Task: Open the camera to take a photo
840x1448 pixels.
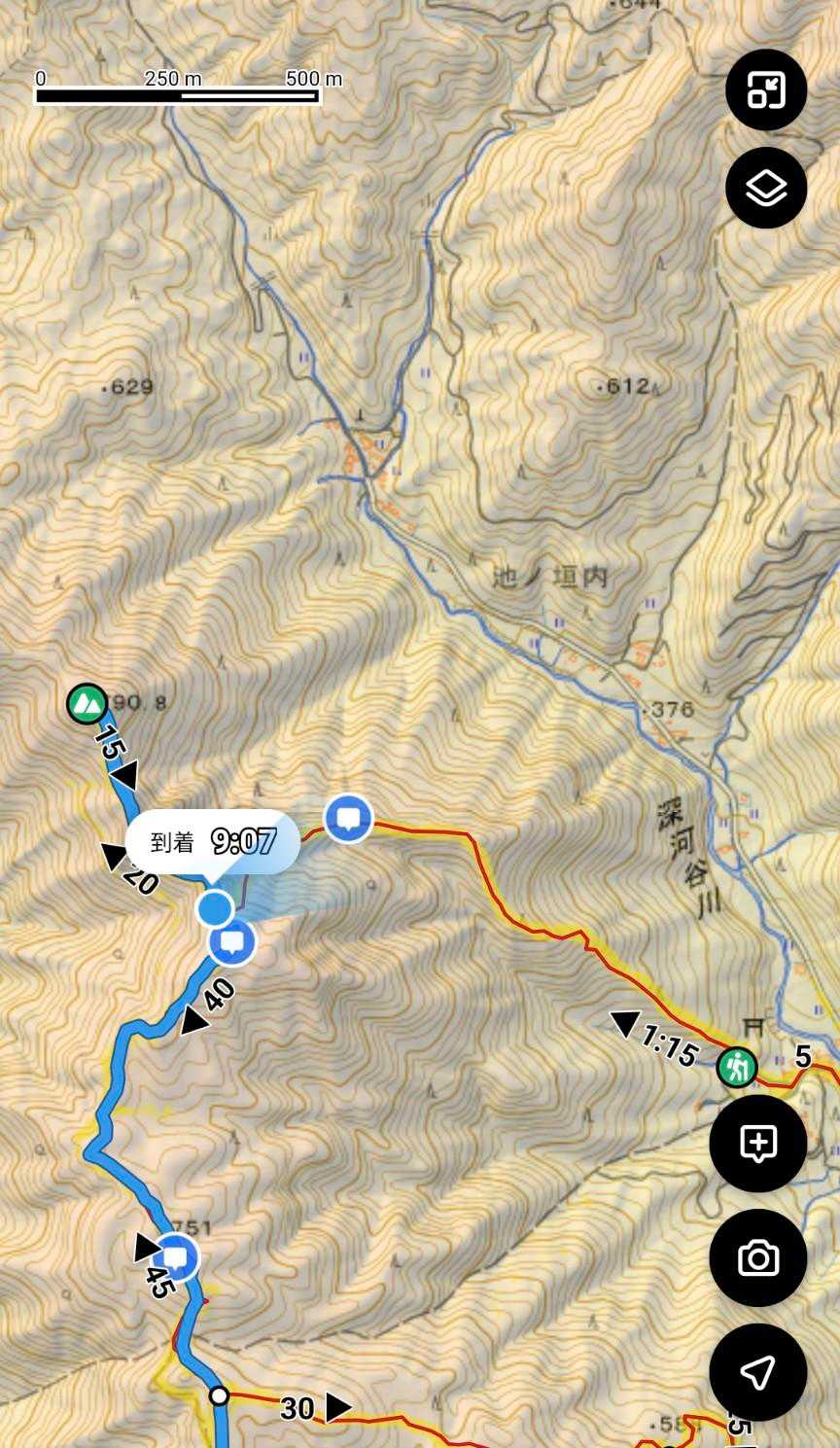Action: pyautogui.click(x=757, y=1258)
